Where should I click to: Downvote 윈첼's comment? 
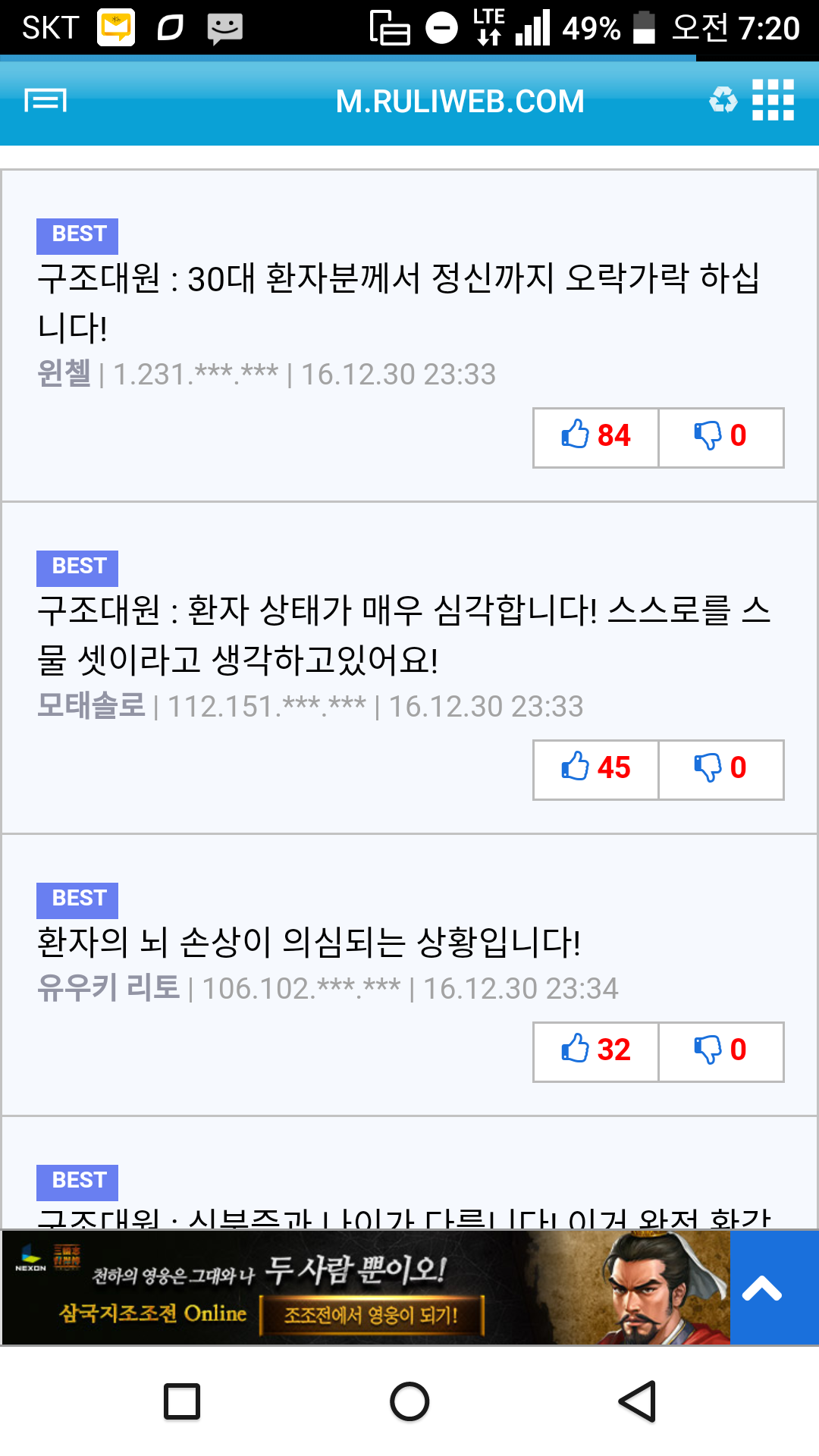(720, 437)
